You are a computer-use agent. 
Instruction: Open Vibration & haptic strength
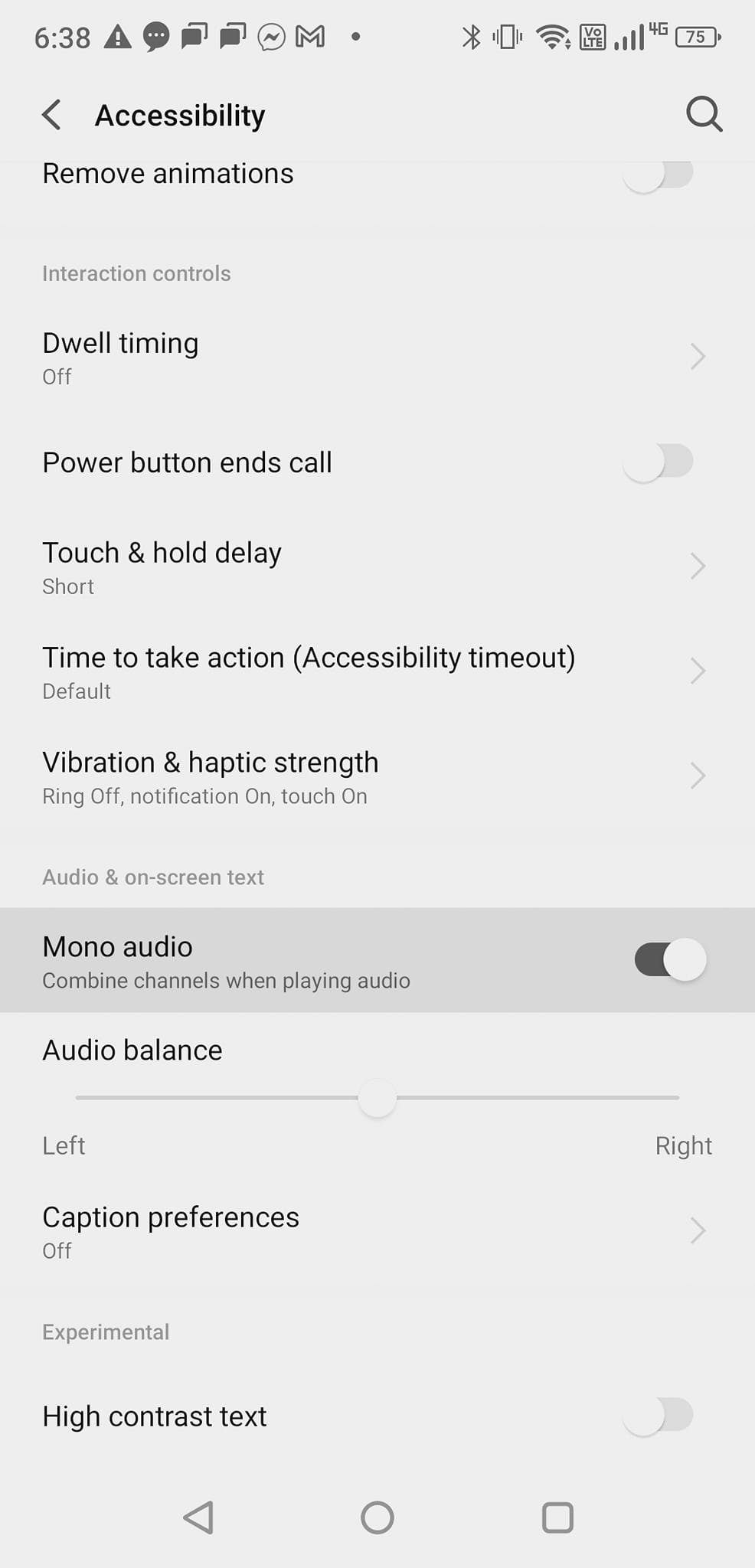click(x=377, y=777)
